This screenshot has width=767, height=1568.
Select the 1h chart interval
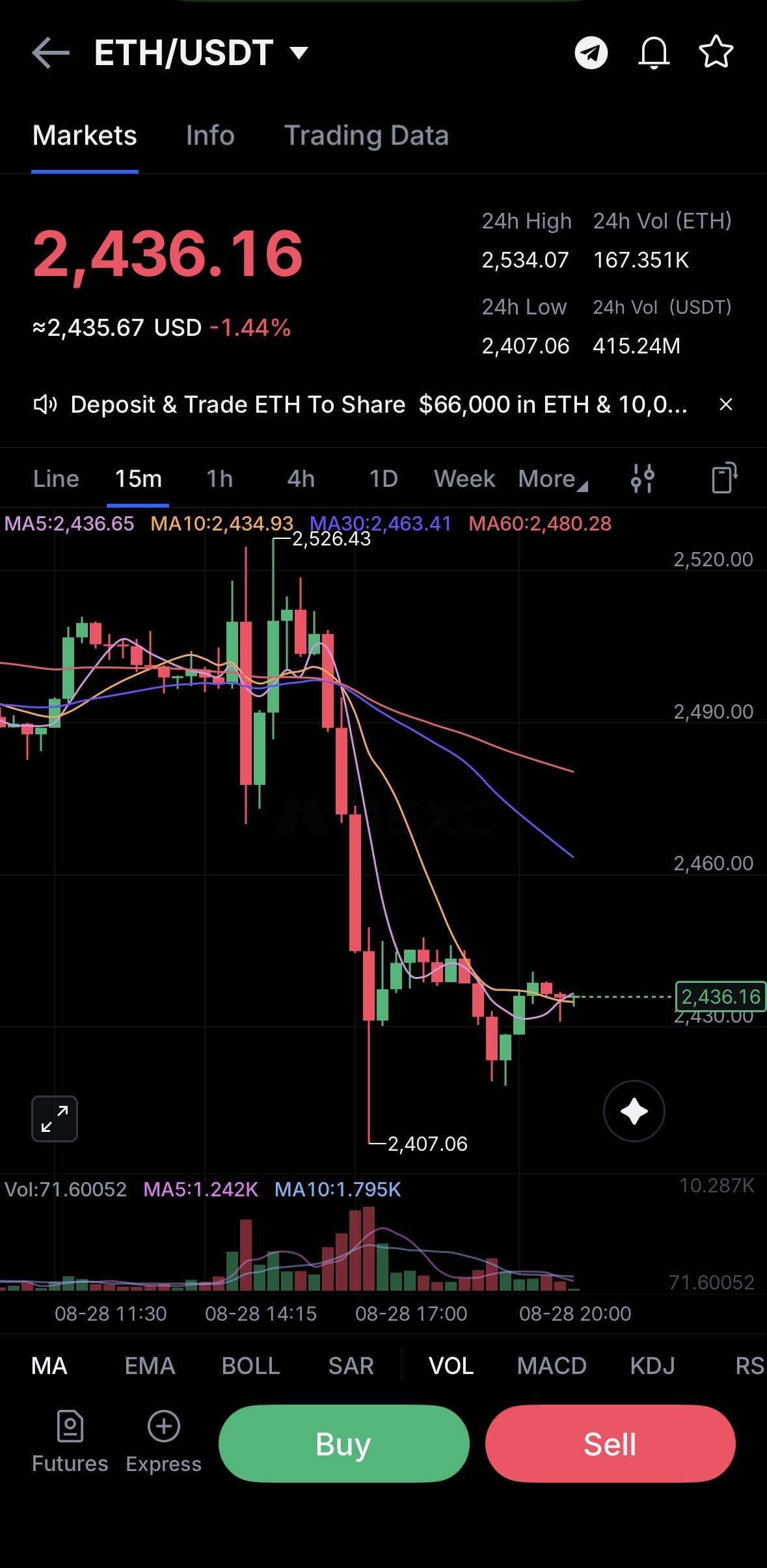click(x=220, y=479)
